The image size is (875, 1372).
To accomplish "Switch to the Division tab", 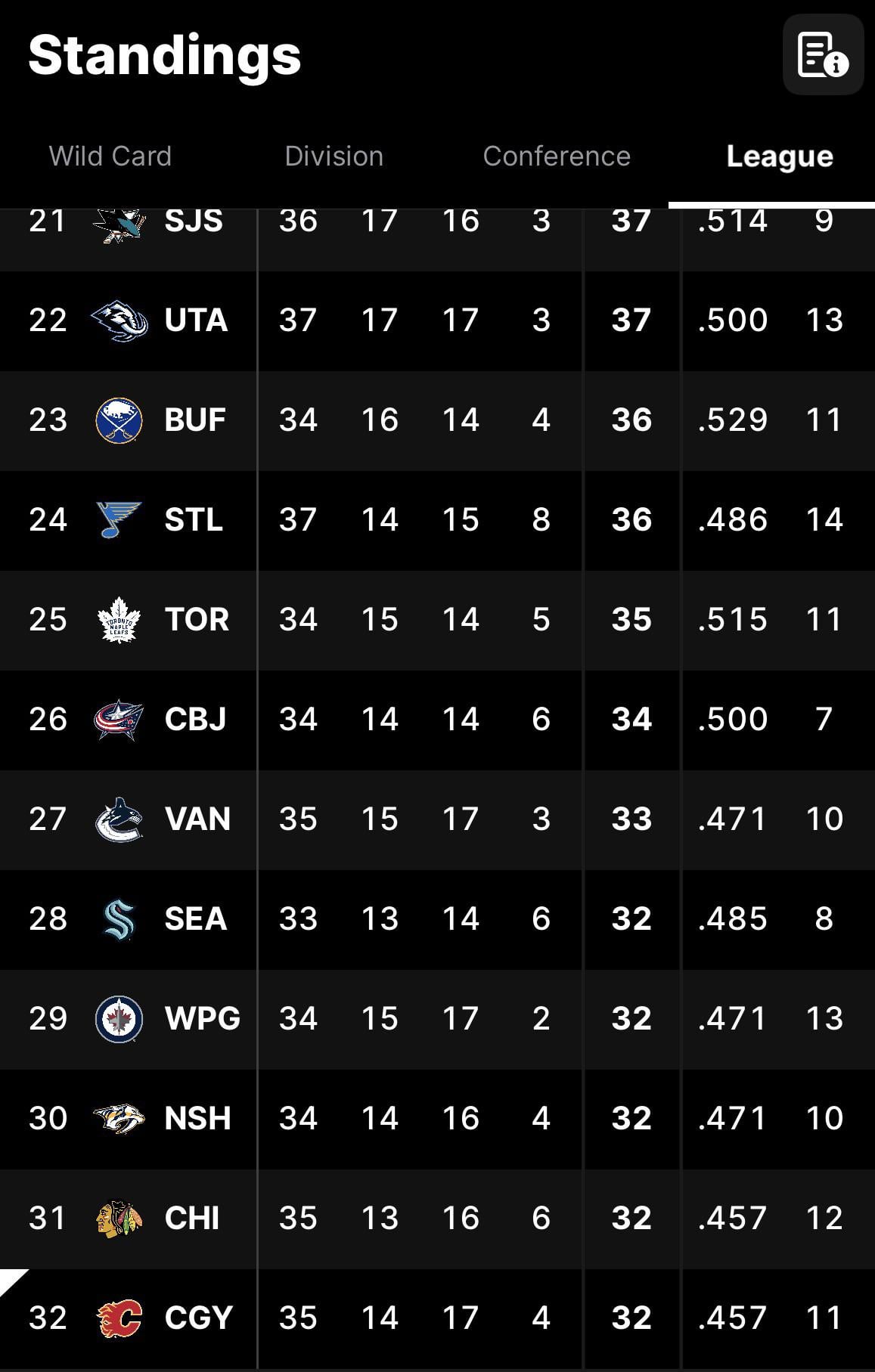I will click(334, 156).
